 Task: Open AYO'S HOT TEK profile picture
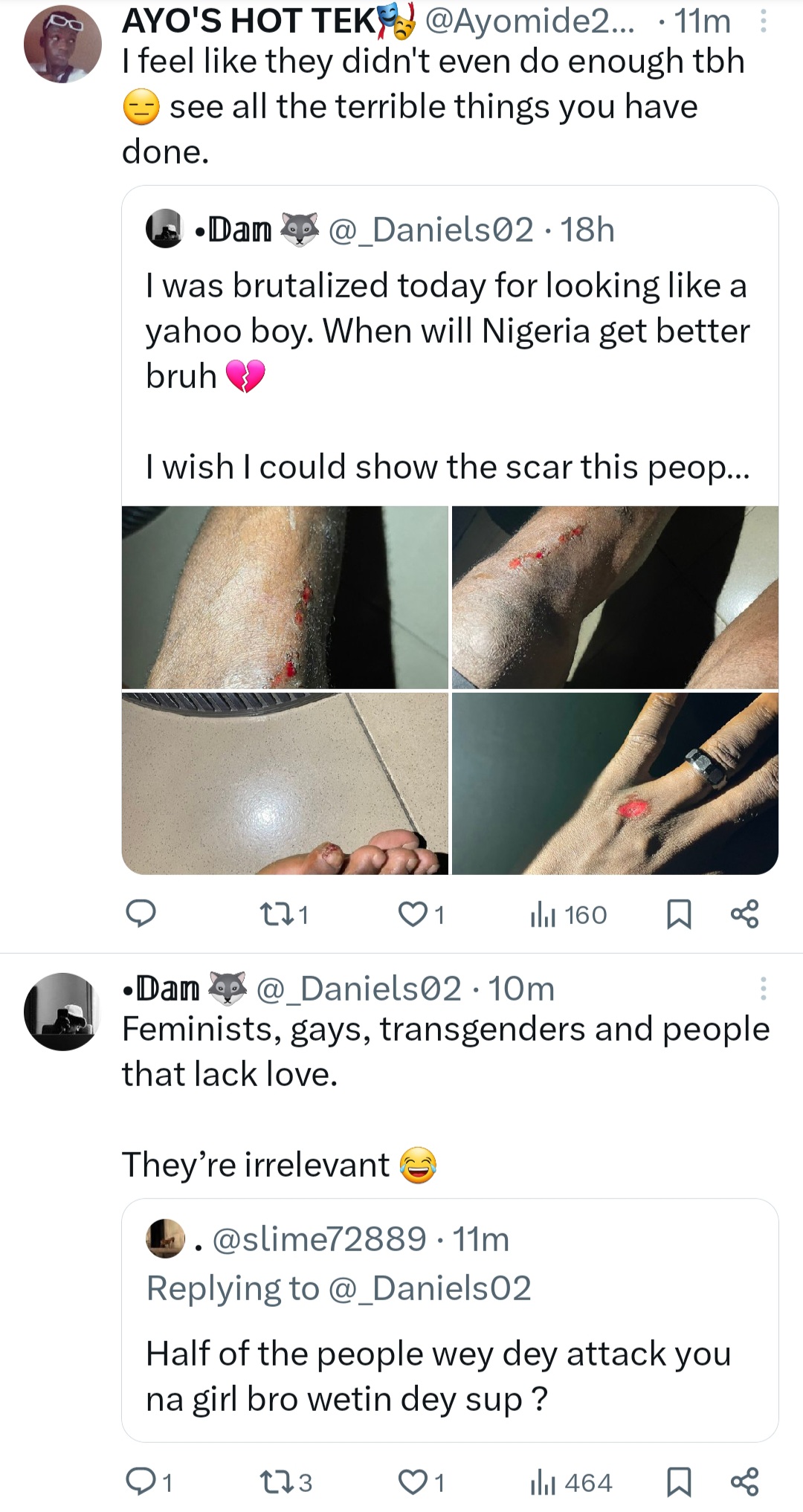tap(62, 45)
